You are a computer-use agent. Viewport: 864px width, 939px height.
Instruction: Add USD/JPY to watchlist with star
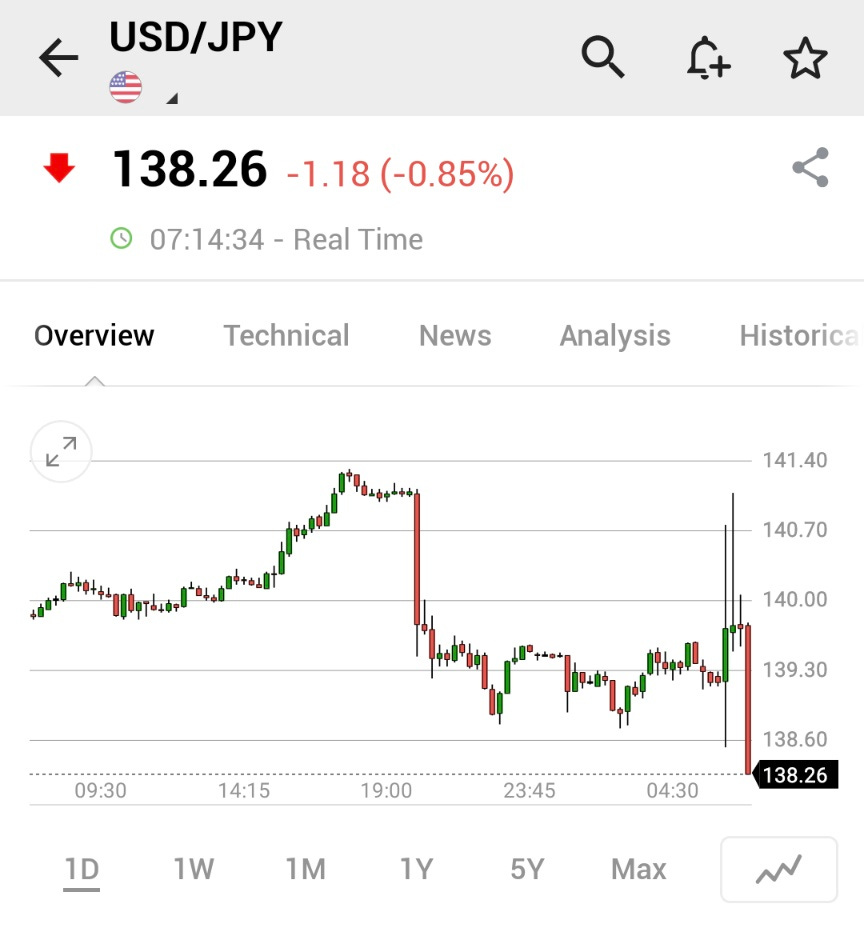click(x=805, y=59)
